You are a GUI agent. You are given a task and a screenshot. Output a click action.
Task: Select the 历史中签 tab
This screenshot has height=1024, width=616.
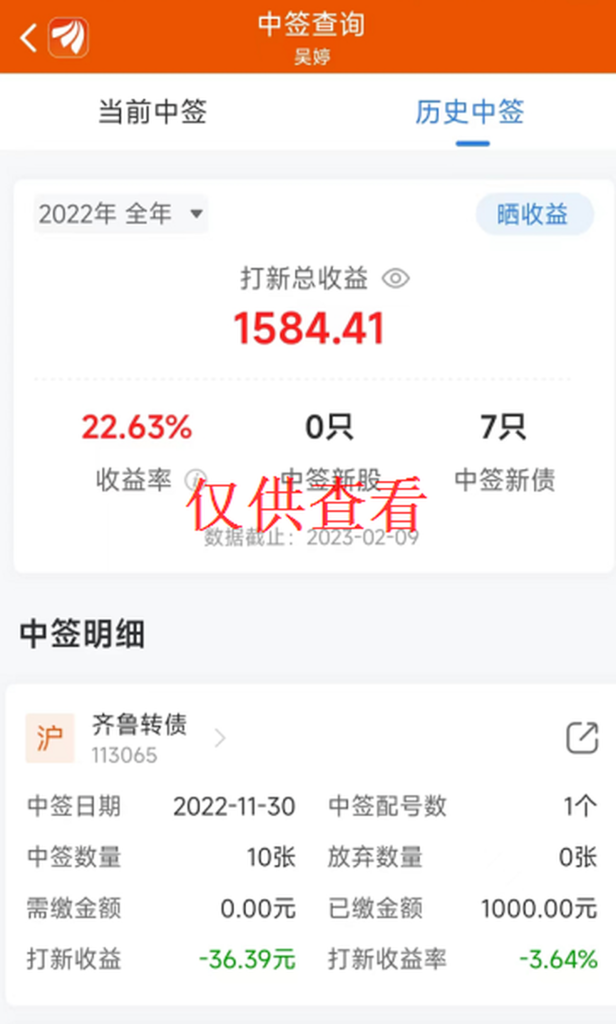[x=469, y=111]
